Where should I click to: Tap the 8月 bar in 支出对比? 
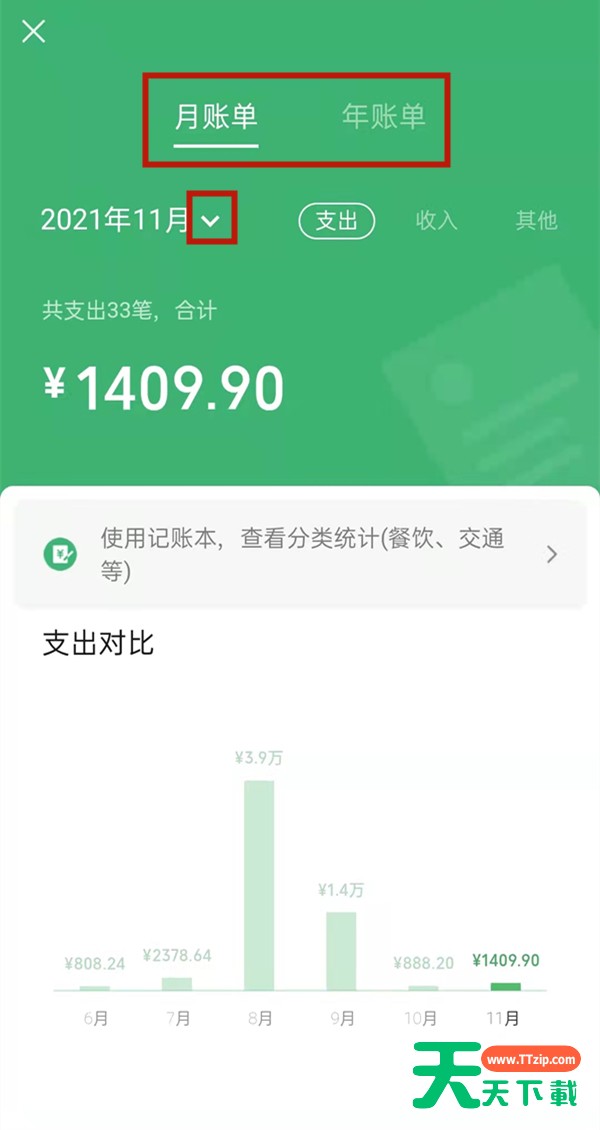tap(259, 885)
